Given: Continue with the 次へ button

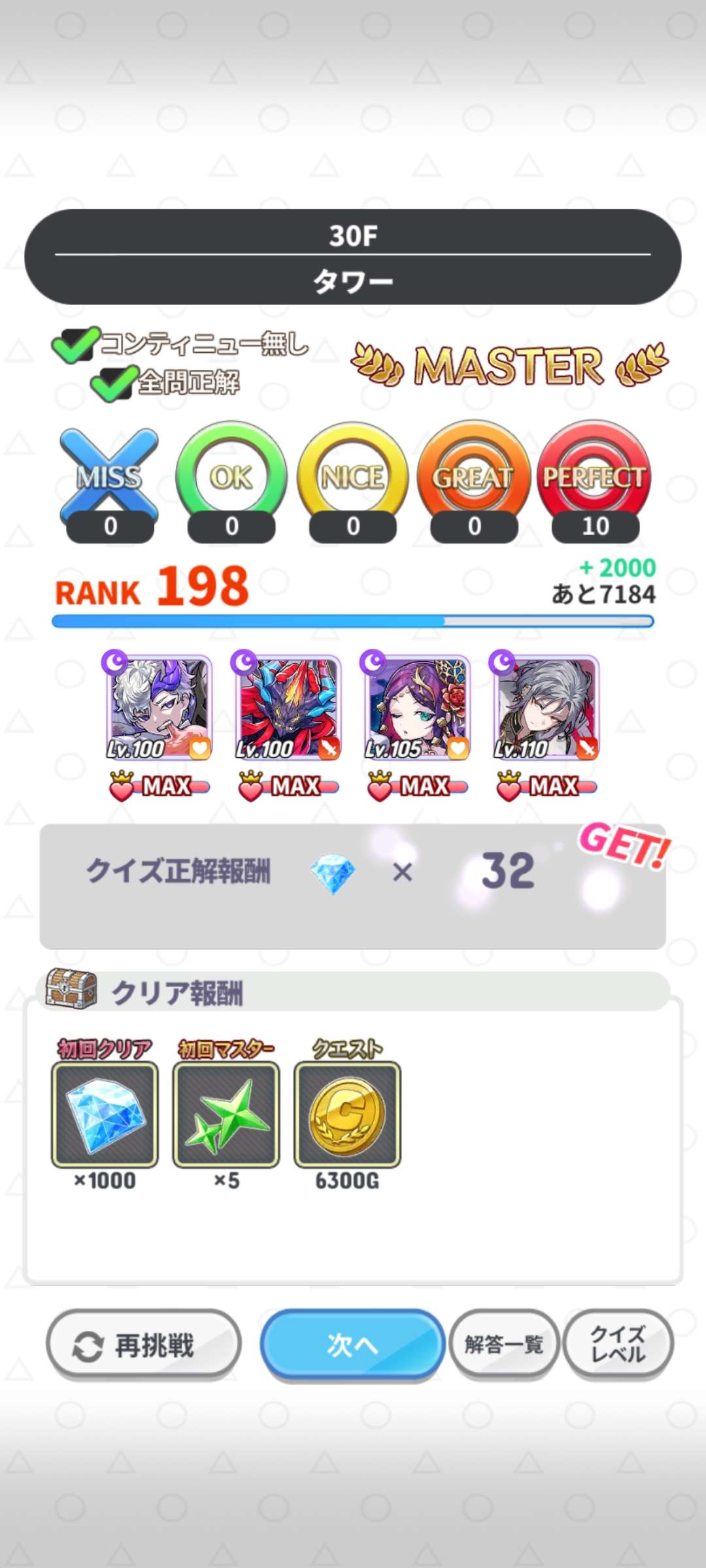Looking at the screenshot, I should click(352, 1345).
